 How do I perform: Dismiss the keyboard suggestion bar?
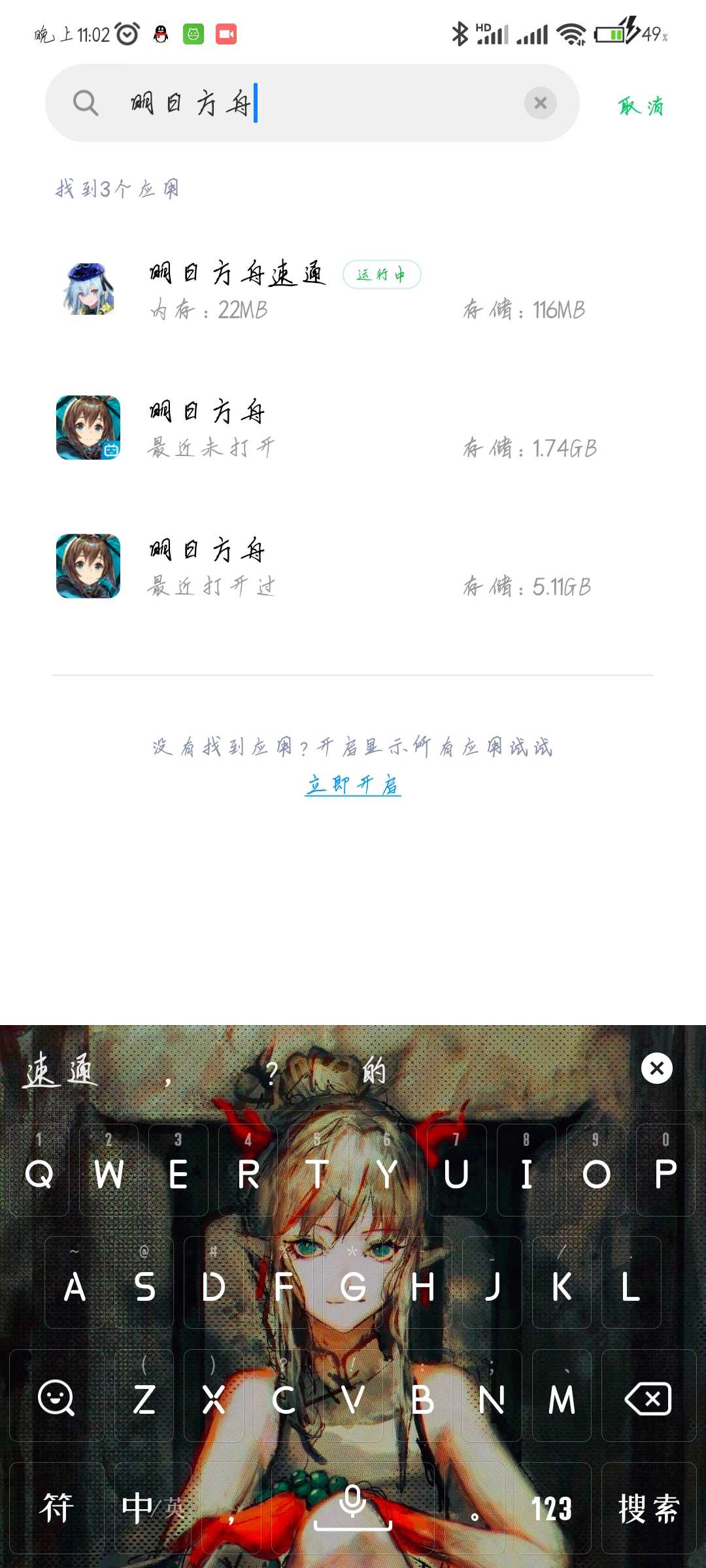coord(657,1068)
